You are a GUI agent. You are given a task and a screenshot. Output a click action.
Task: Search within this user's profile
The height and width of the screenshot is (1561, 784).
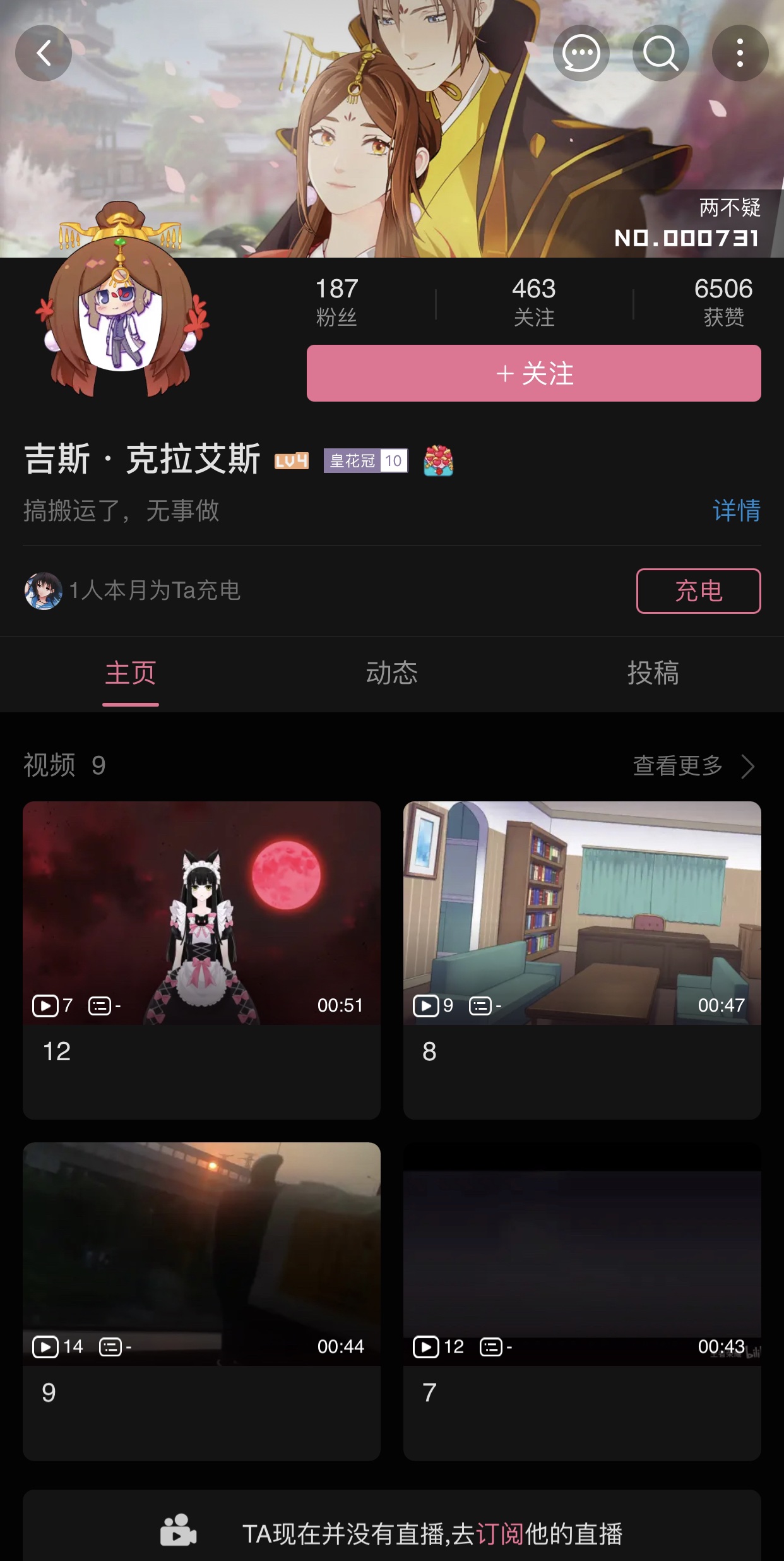[x=660, y=53]
